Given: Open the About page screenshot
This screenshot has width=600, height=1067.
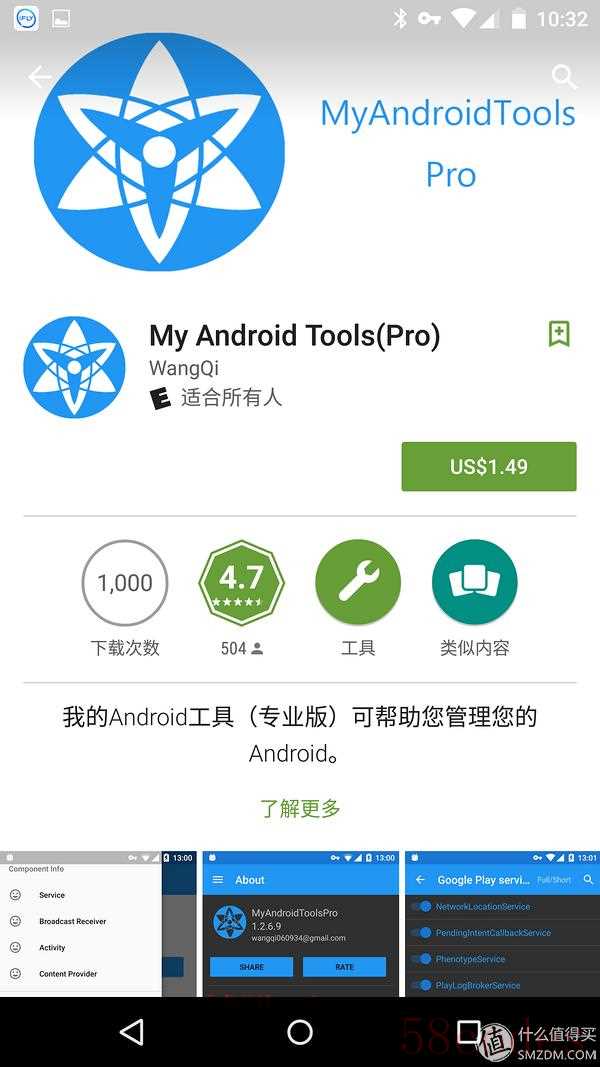Looking at the screenshot, I should tap(300, 923).
